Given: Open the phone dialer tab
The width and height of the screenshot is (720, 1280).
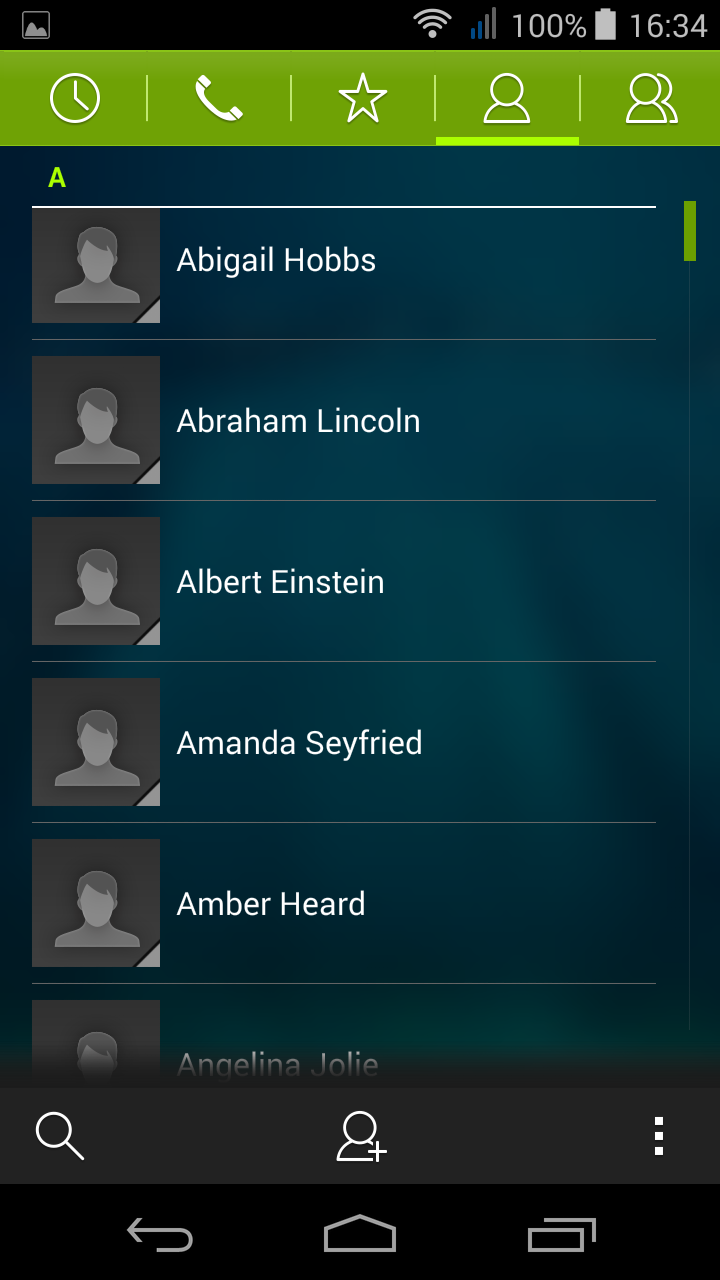Looking at the screenshot, I should (218, 98).
